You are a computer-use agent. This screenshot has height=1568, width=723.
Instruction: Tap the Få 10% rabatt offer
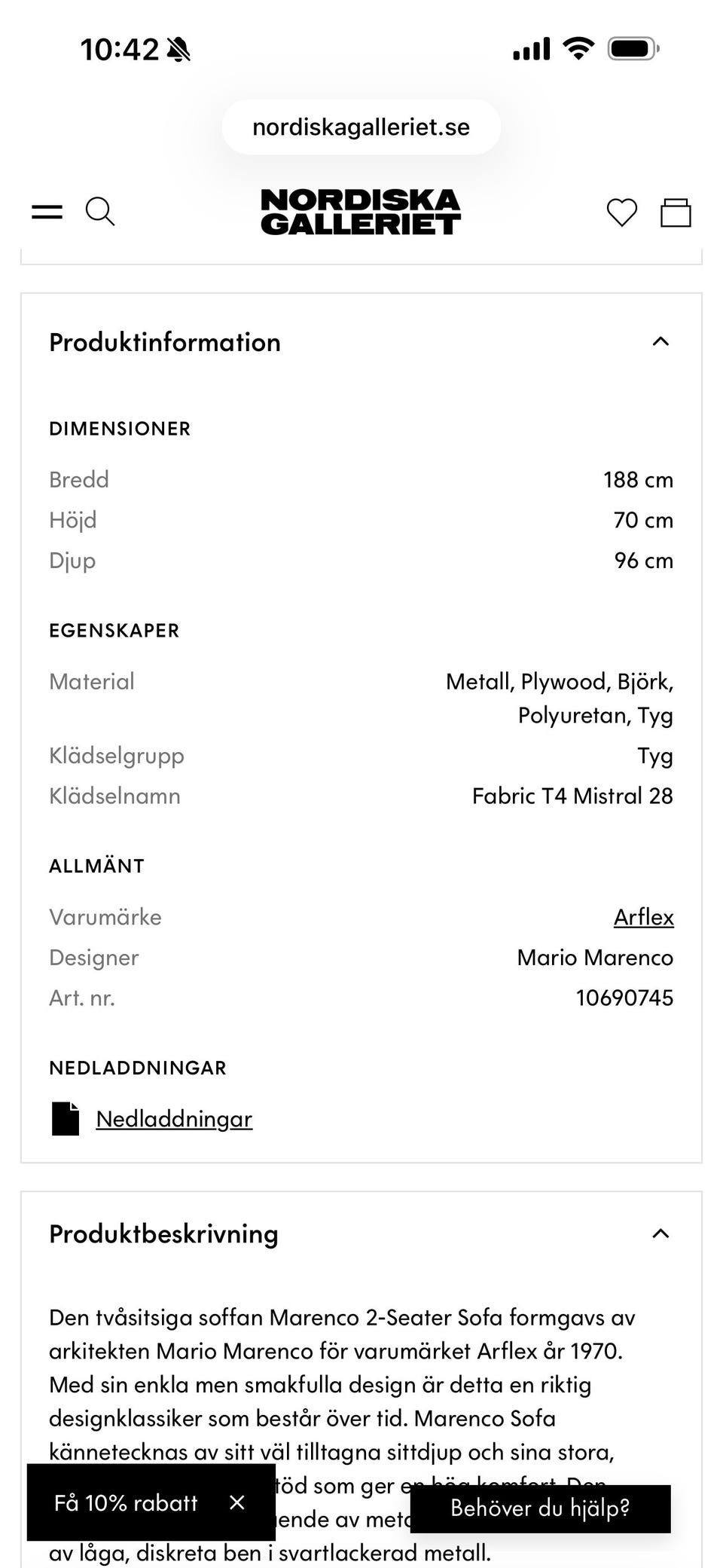pyautogui.click(x=127, y=1502)
